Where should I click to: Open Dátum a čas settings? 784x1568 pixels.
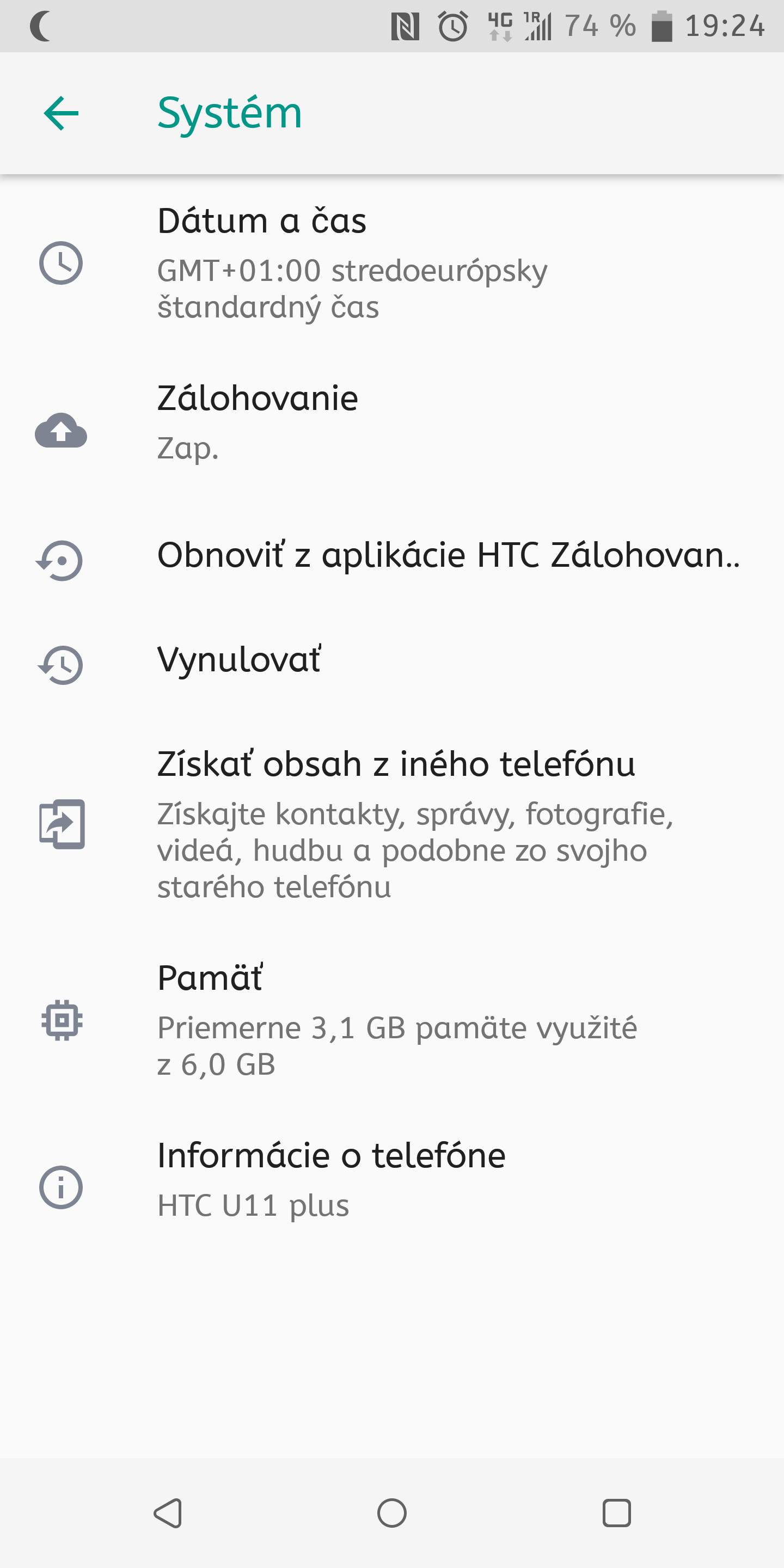coord(392,263)
